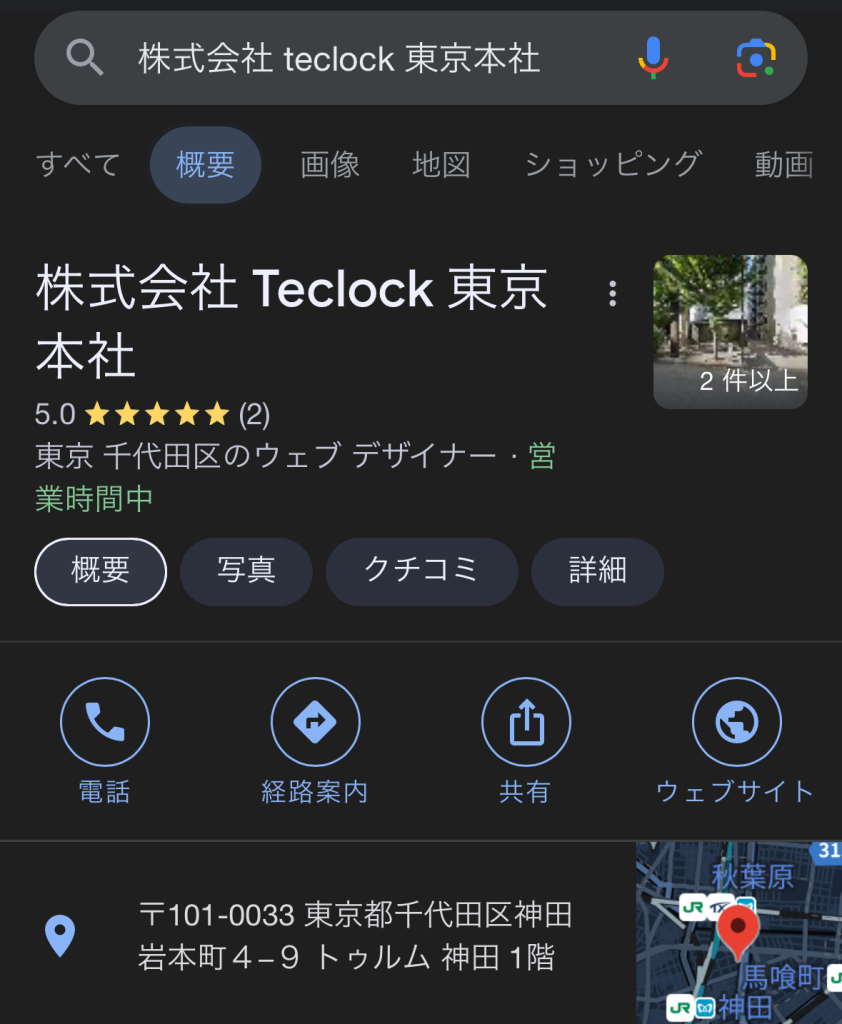Image resolution: width=842 pixels, height=1024 pixels.
Task: Switch to the 地図 tab
Action: click(441, 165)
